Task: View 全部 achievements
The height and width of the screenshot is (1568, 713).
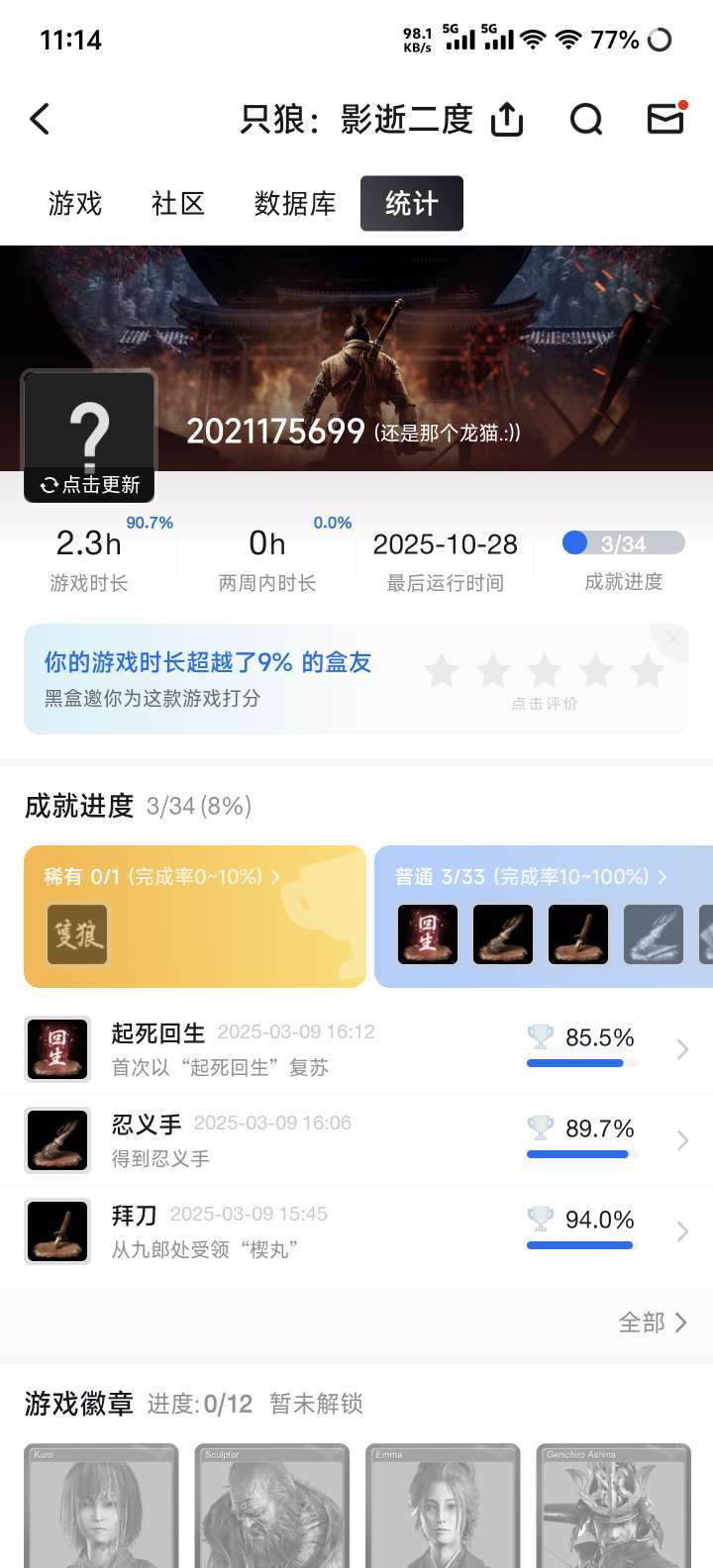Action: (x=653, y=1323)
